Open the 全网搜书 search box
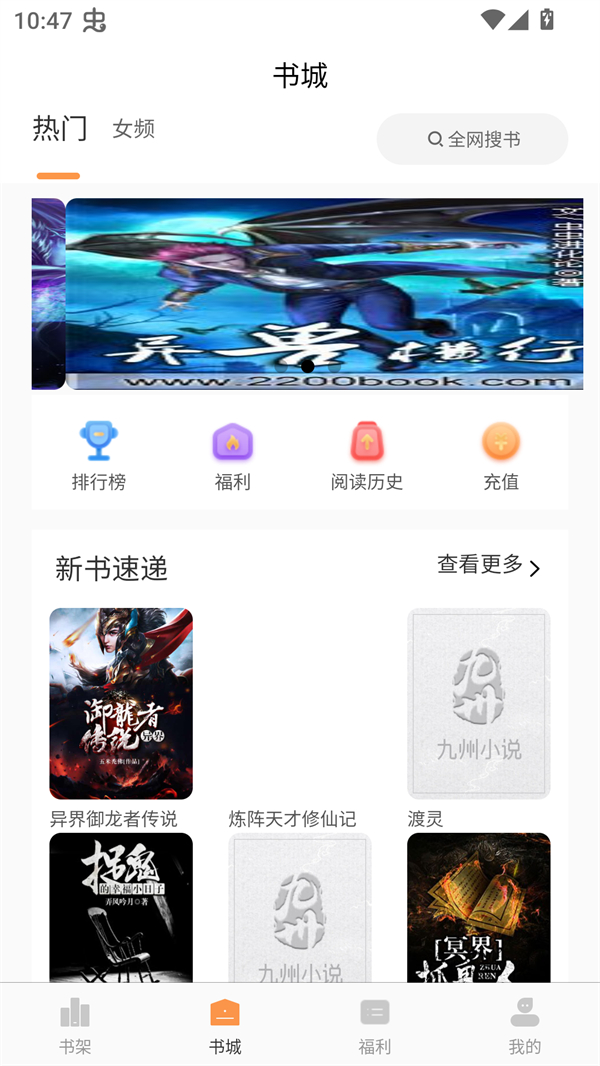The image size is (600, 1066). coord(472,139)
